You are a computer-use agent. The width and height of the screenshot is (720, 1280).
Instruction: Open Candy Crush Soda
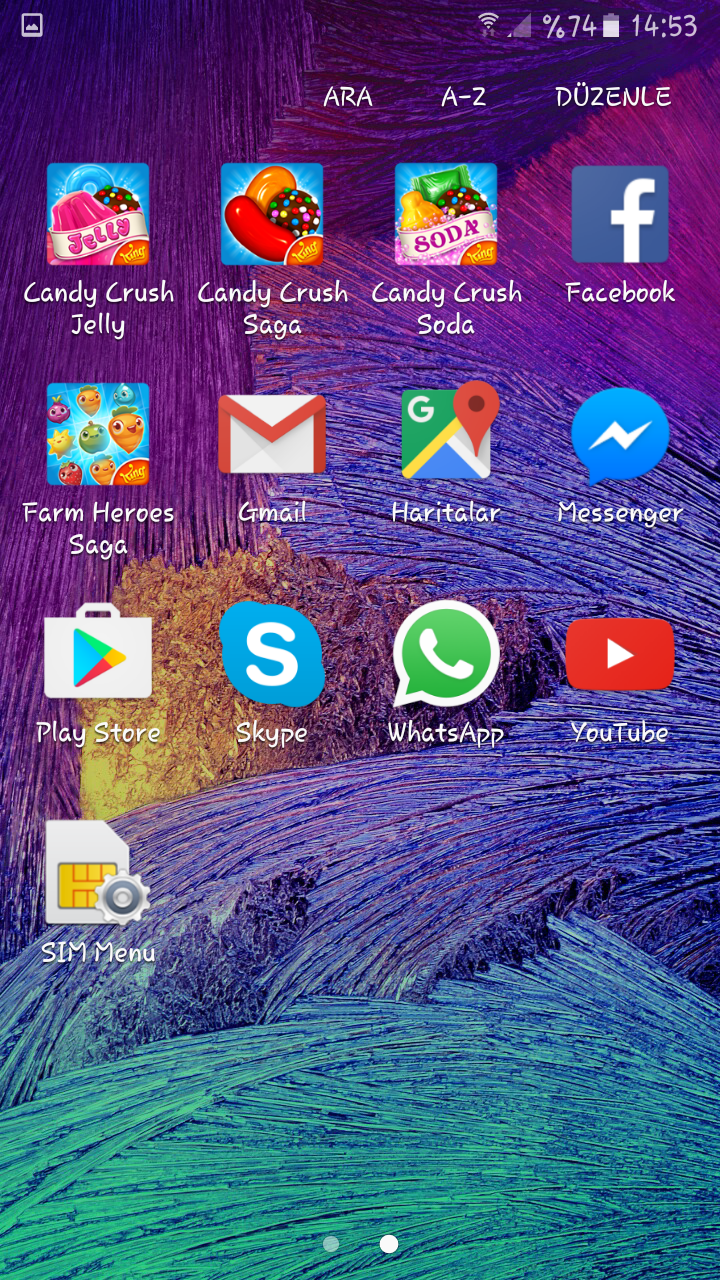(446, 215)
